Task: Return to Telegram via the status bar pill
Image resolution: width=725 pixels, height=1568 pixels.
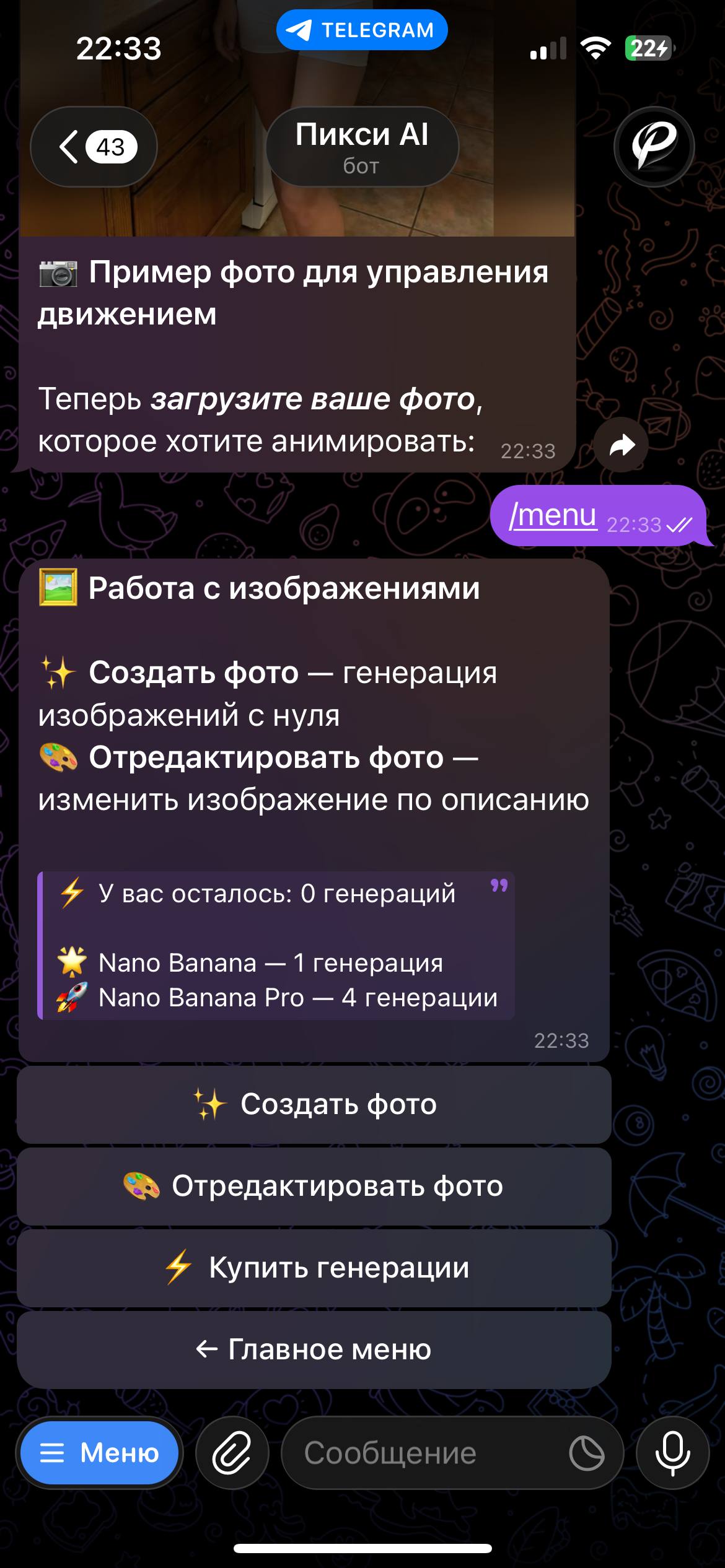Action: click(x=362, y=30)
